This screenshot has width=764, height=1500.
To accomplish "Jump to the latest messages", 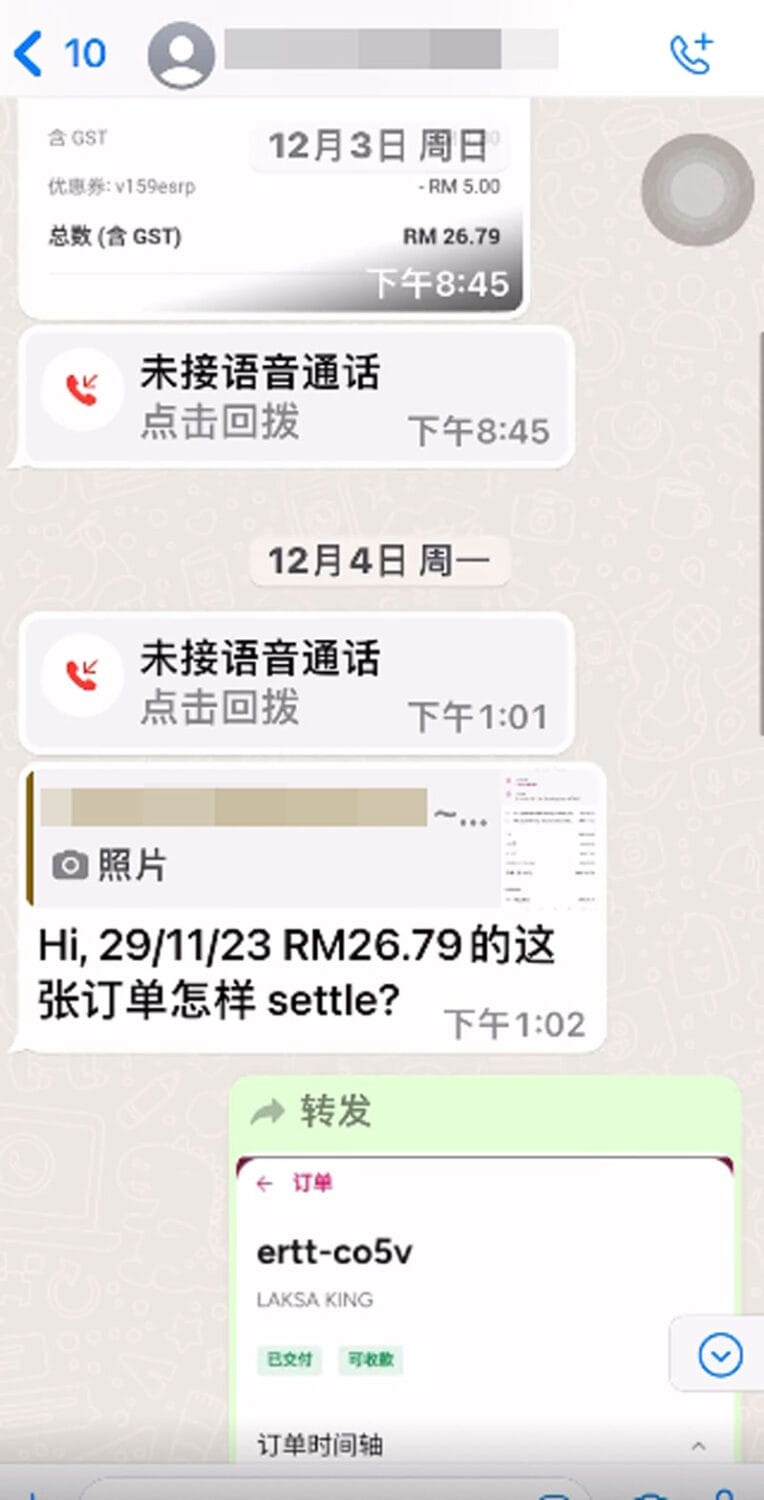I will coord(720,1355).
